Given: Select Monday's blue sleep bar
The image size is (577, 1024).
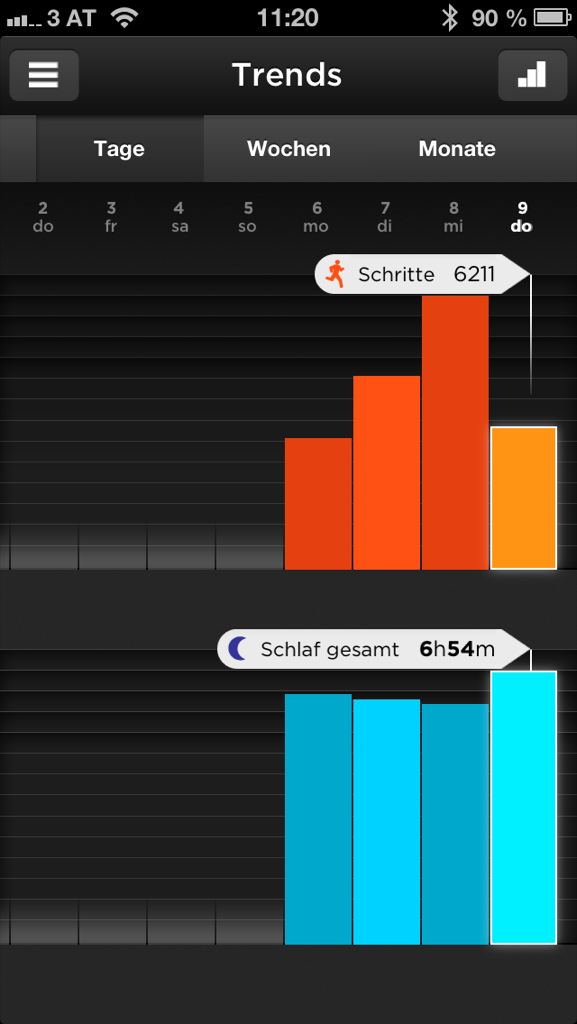Looking at the screenshot, I should (318, 819).
